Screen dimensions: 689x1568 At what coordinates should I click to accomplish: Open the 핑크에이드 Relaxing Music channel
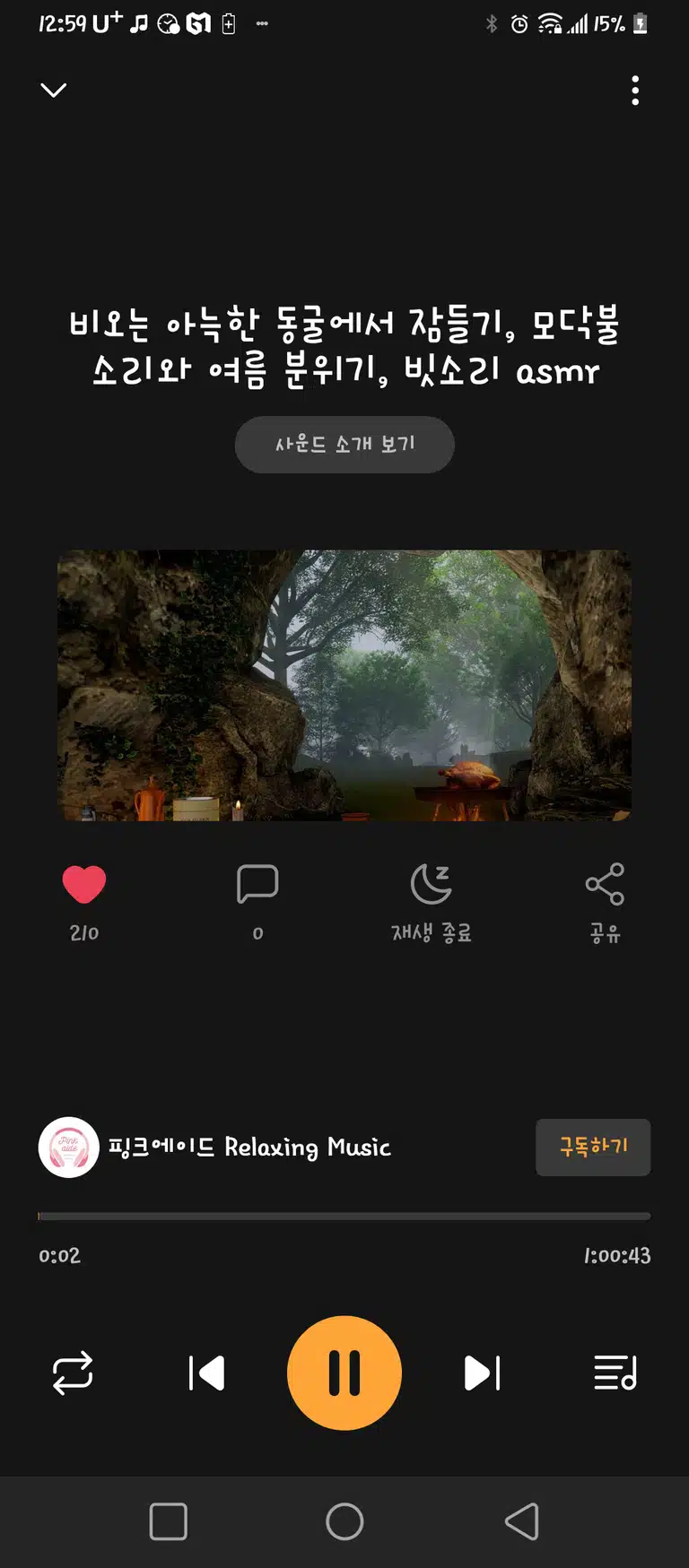coord(215,1148)
